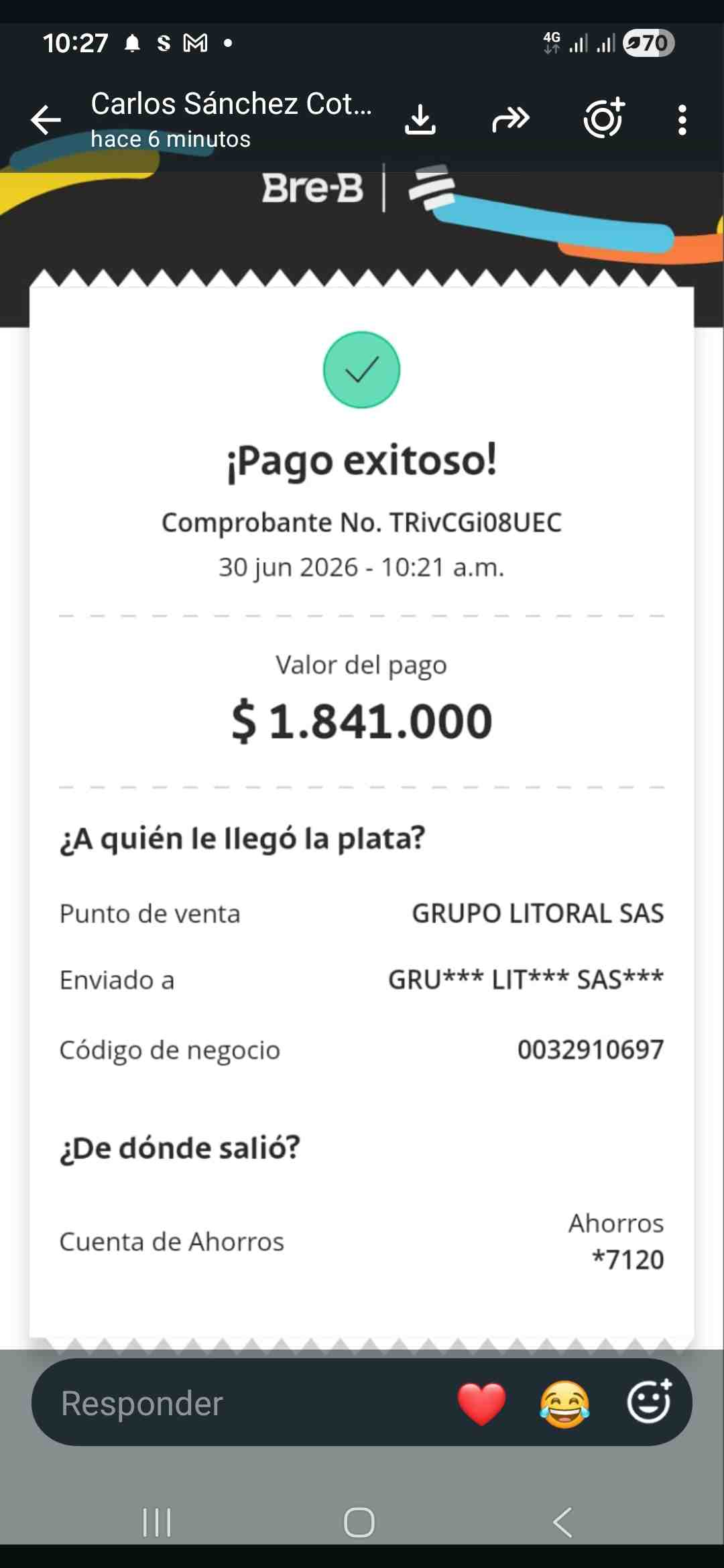Forward this status to others
724x1568 pixels.
coord(511,120)
